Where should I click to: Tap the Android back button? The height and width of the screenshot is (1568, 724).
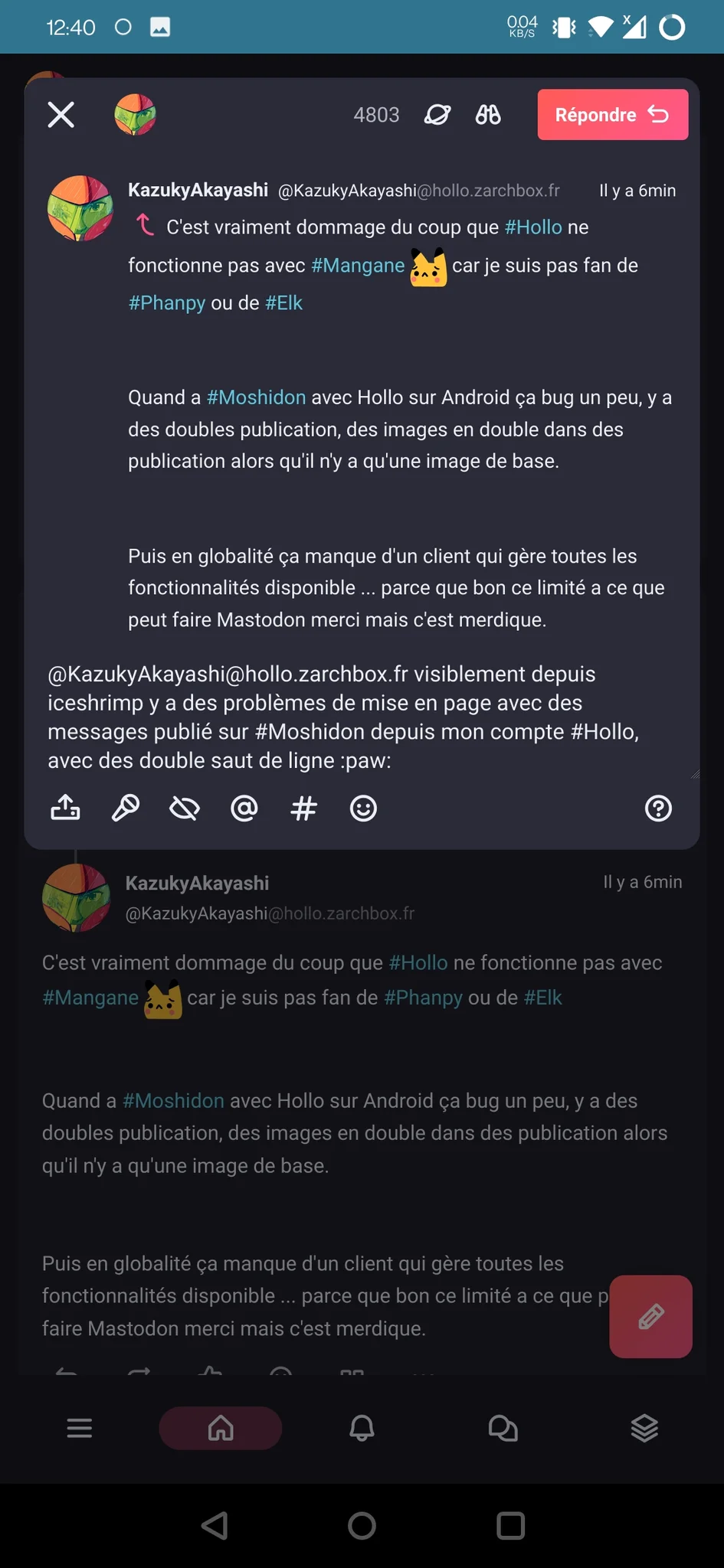215,1526
